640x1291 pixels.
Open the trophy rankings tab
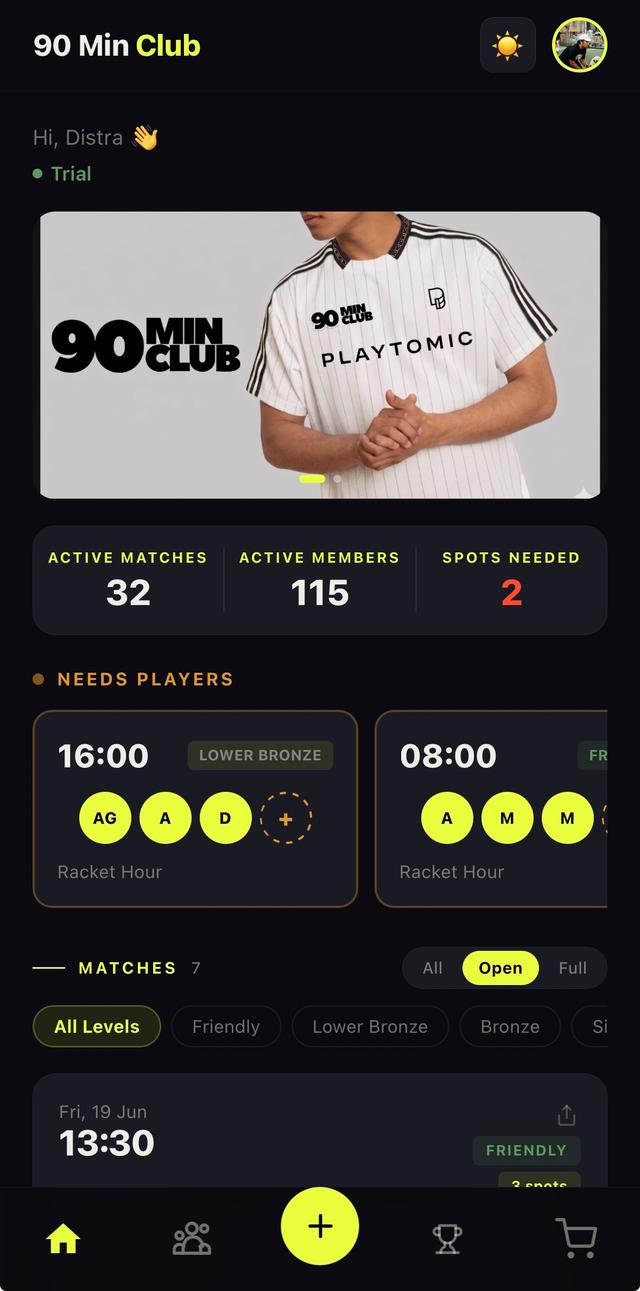coord(447,1240)
